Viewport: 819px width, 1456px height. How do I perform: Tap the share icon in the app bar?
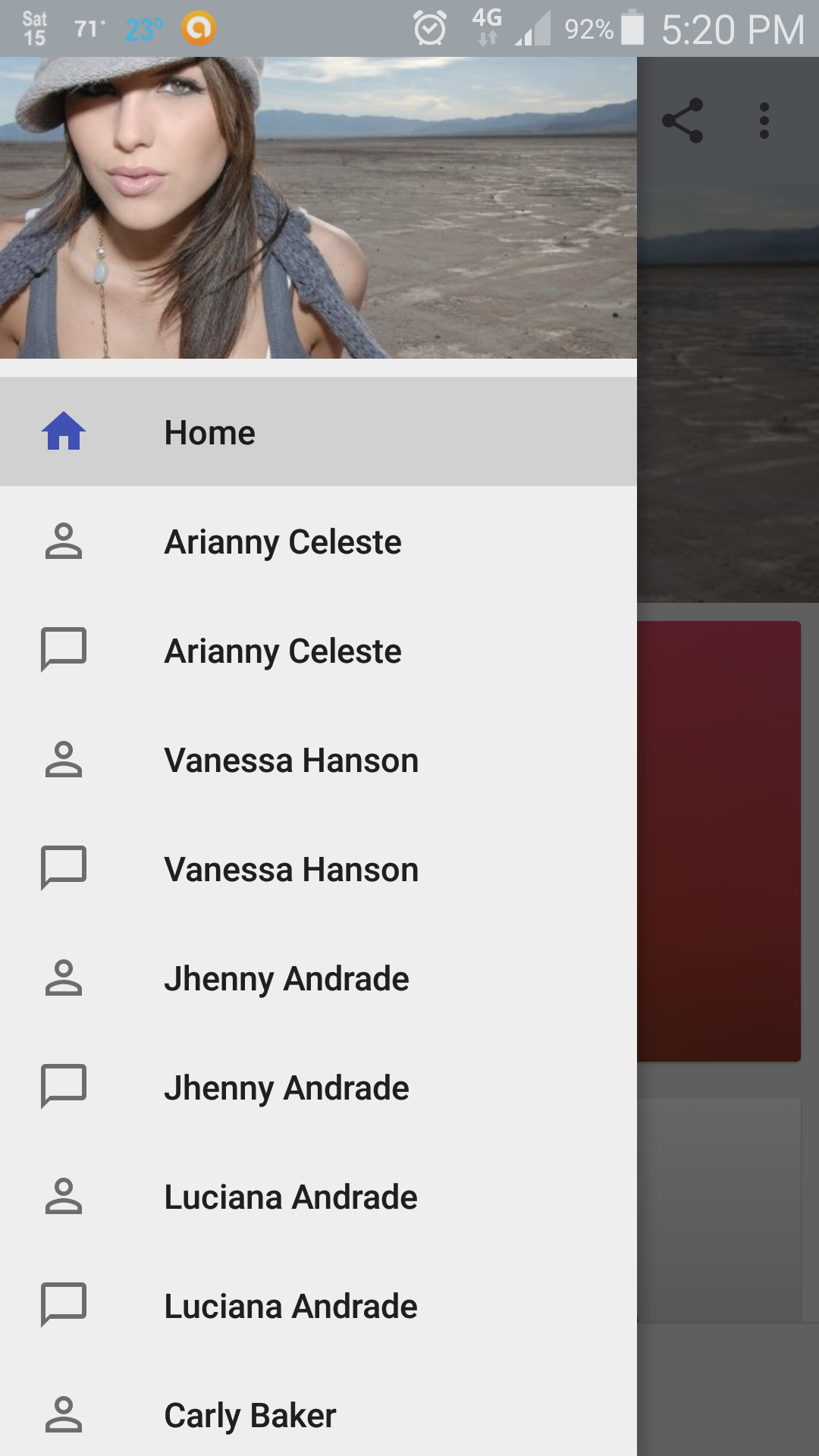click(682, 121)
